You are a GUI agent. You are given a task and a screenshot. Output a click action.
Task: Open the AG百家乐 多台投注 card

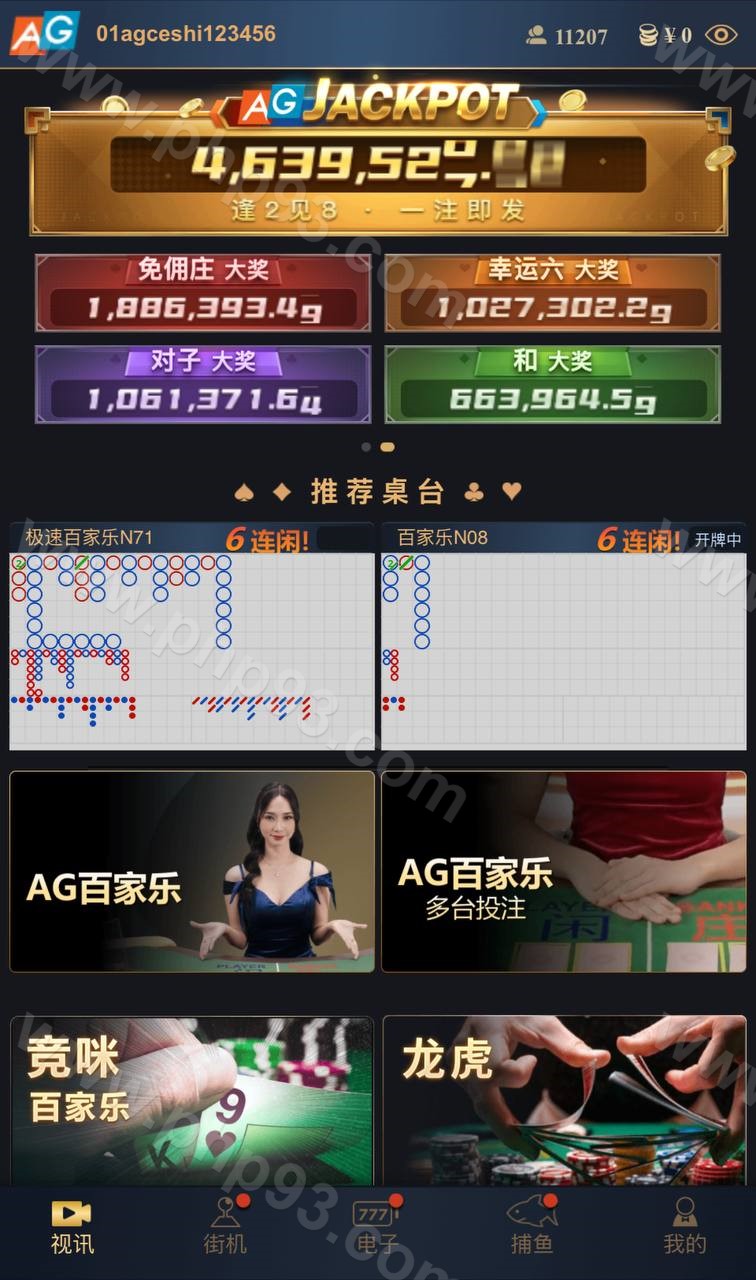click(563, 871)
